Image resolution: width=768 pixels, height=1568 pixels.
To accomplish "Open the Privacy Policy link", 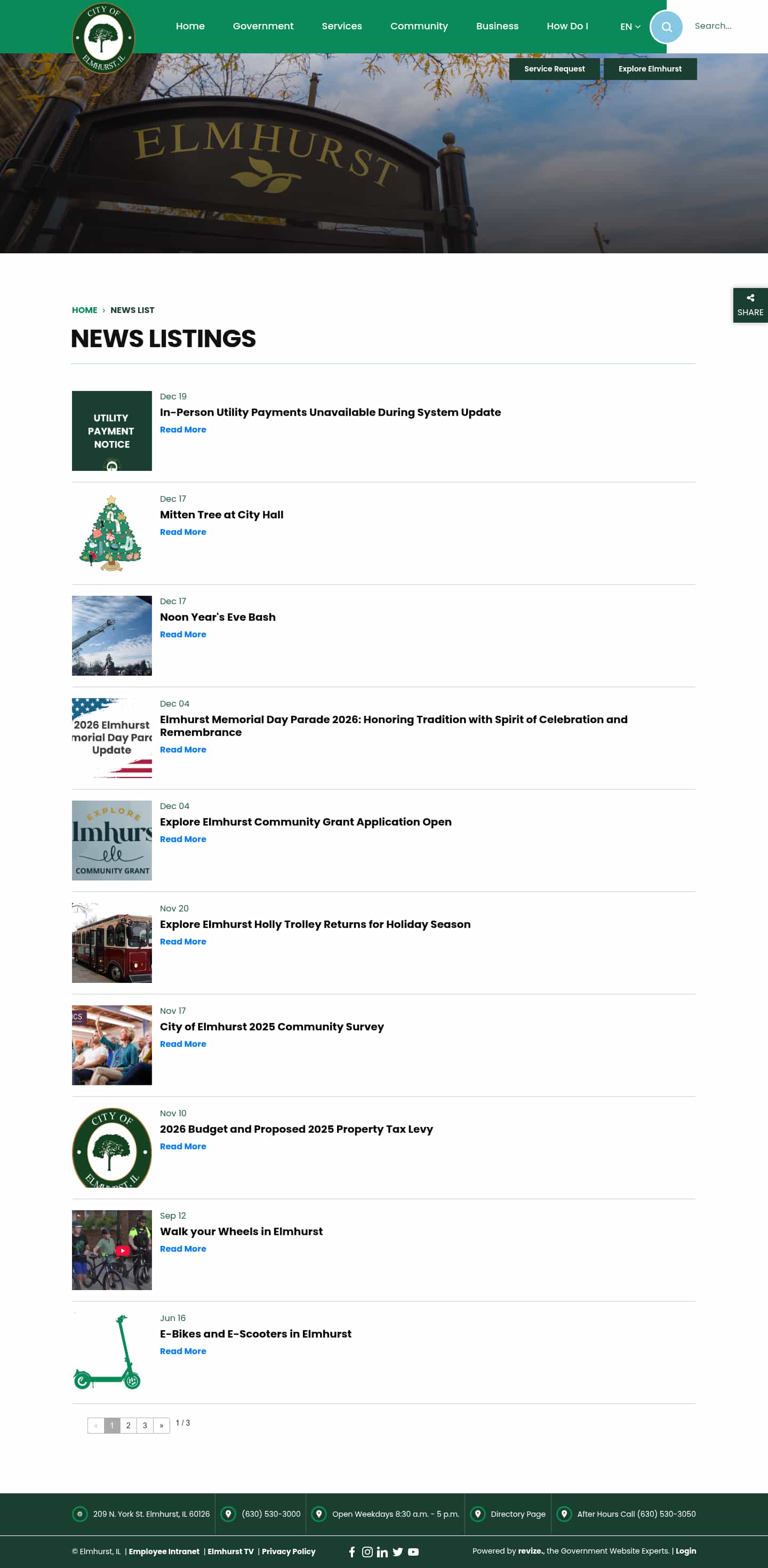I will 289,1551.
